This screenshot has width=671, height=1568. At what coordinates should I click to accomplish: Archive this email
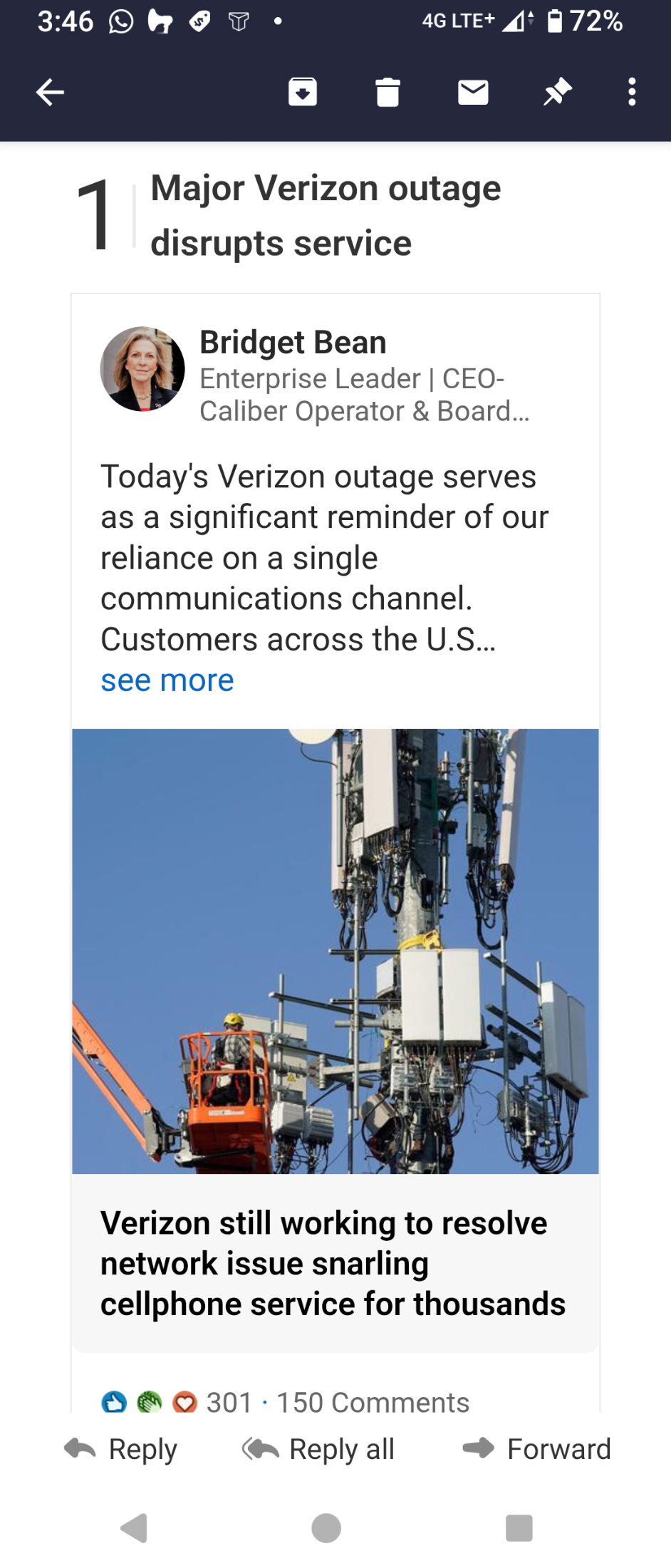point(303,93)
